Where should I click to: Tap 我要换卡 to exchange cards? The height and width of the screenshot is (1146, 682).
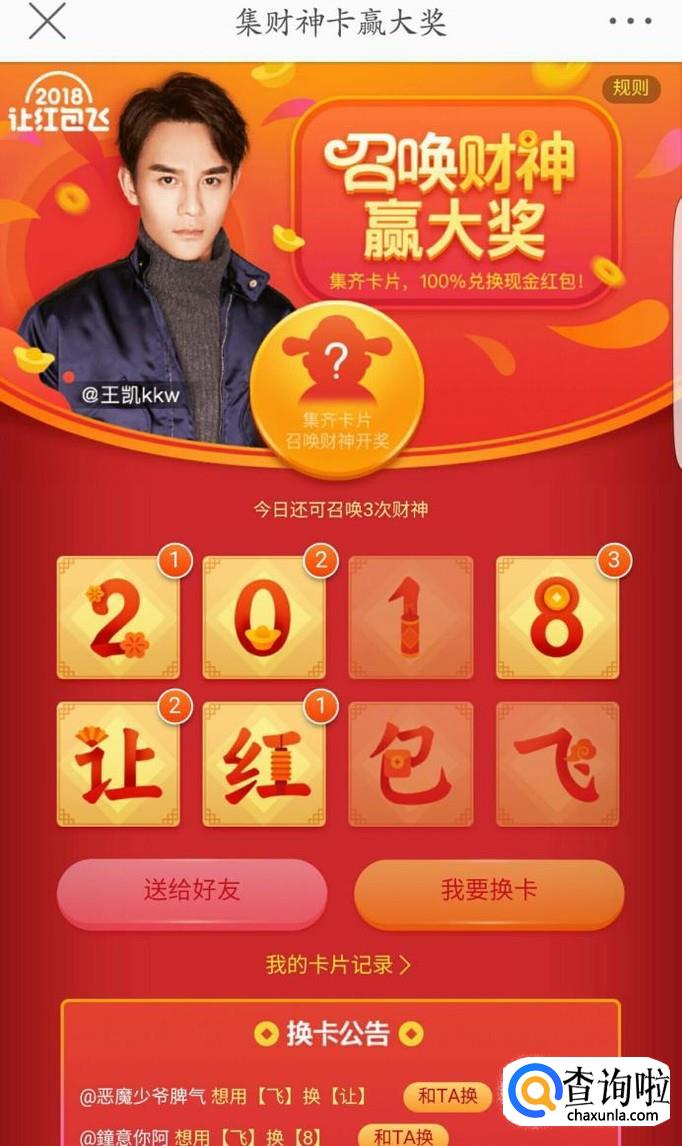coord(489,891)
